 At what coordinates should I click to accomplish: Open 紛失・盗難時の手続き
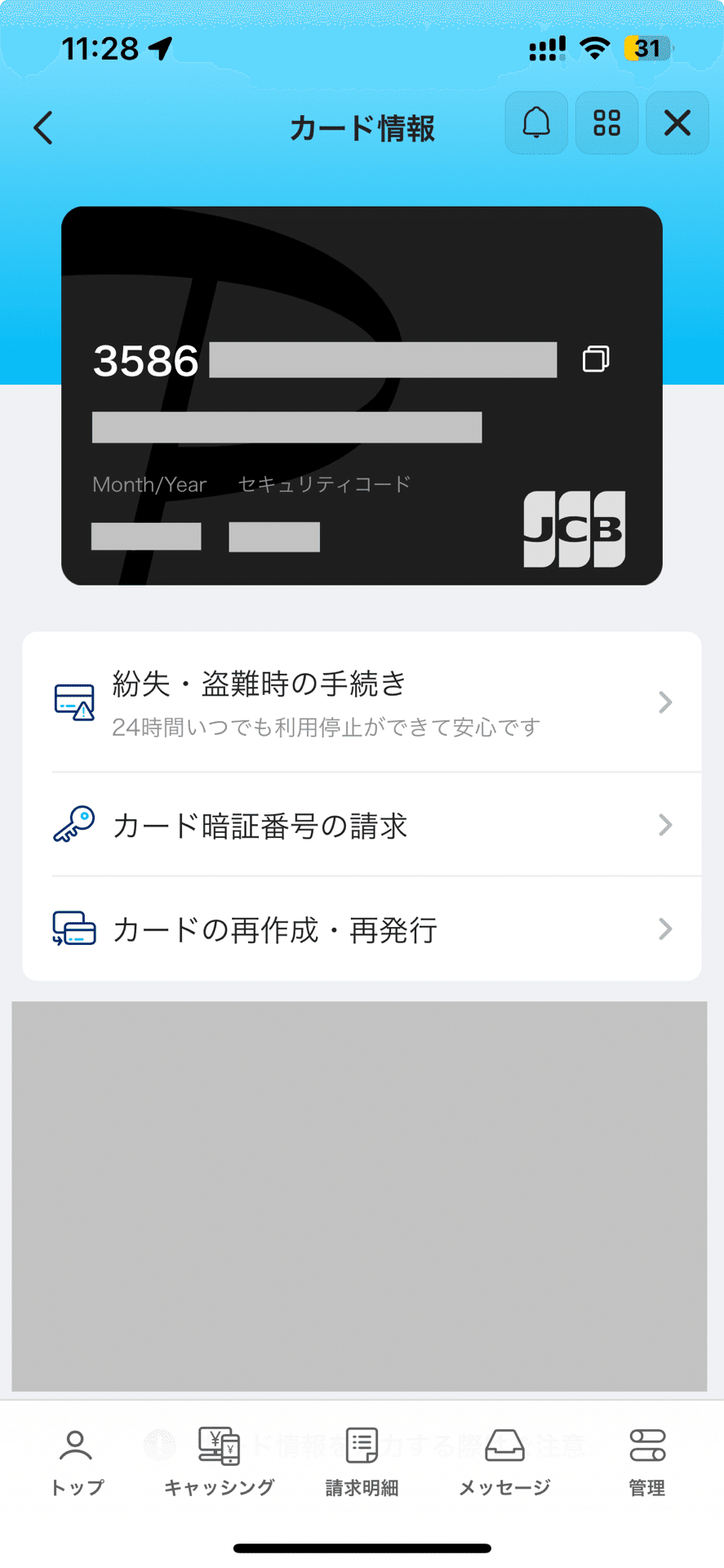pyautogui.click(x=362, y=702)
